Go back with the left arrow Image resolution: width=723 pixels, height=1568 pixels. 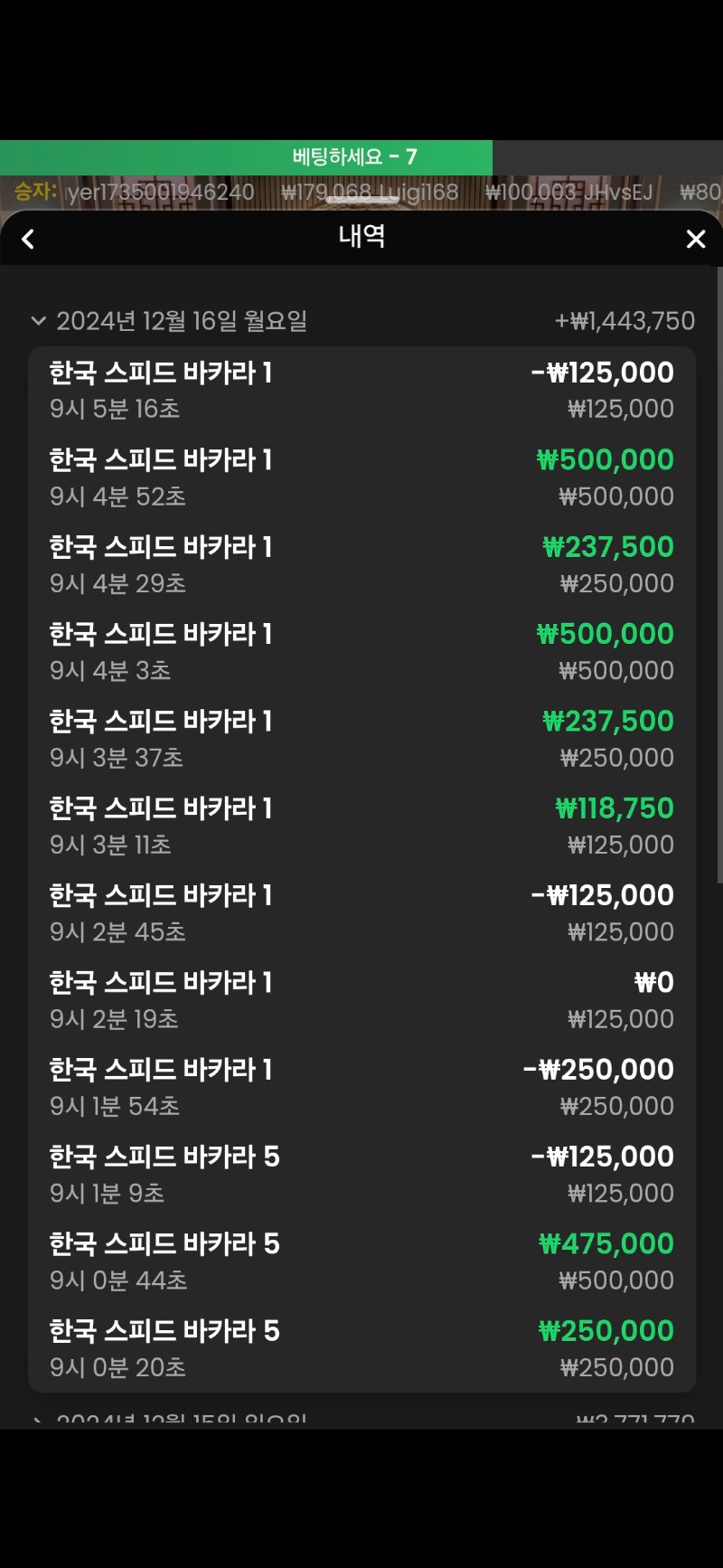pos(28,240)
